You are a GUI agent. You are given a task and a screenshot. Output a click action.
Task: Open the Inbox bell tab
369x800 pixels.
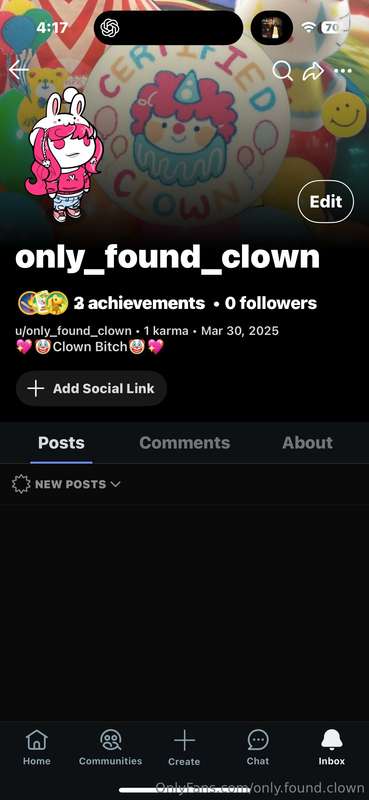point(332,747)
